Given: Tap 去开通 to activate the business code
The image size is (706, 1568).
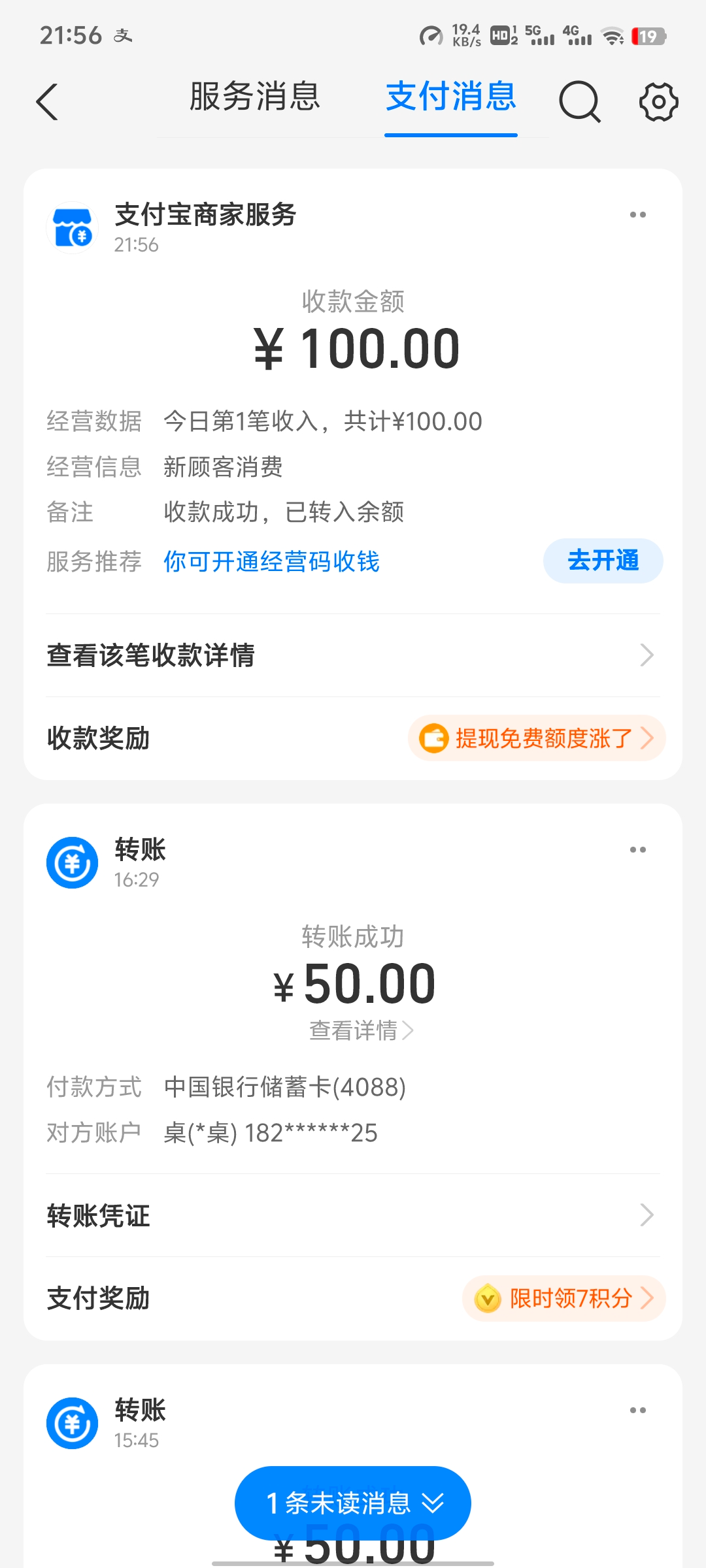Looking at the screenshot, I should [x=602, y=561].
